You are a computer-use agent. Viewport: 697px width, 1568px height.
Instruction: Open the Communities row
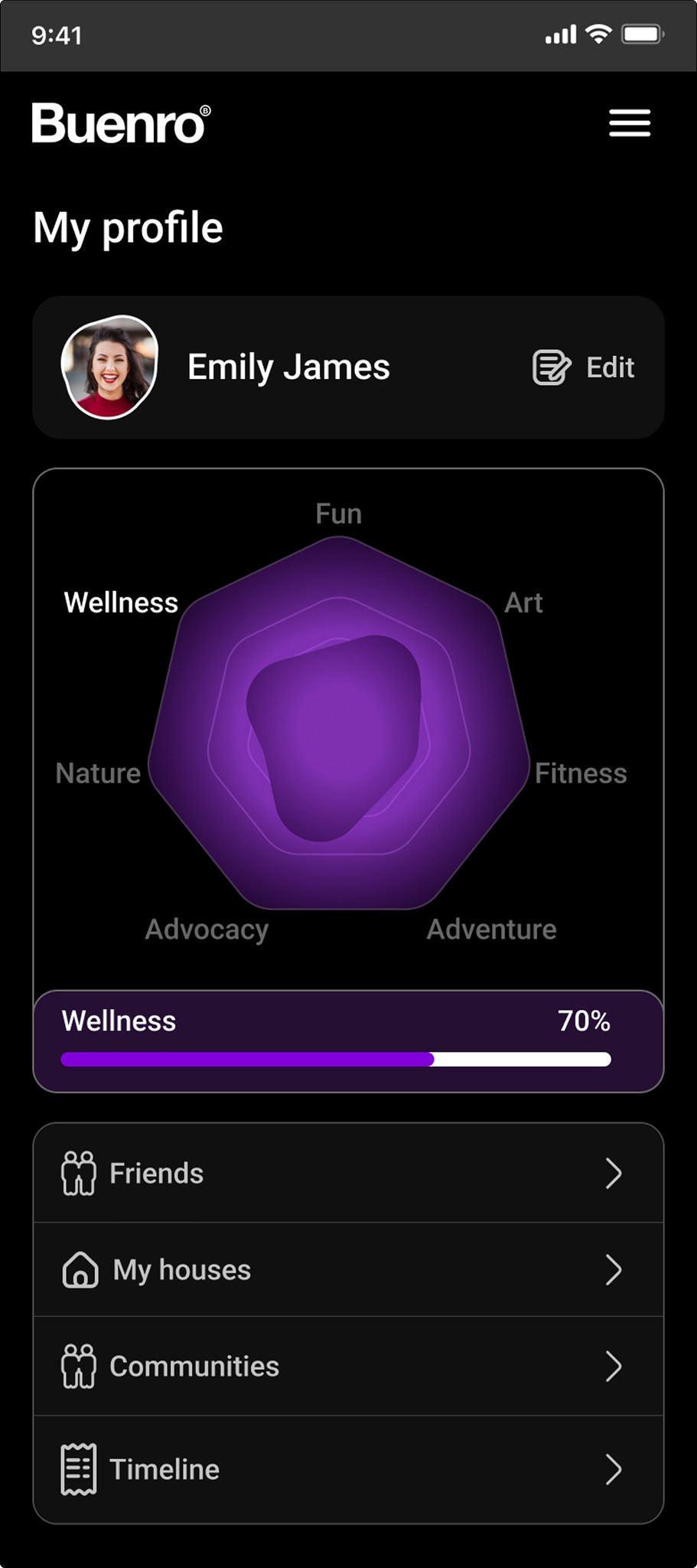(x=348, y=1367)
